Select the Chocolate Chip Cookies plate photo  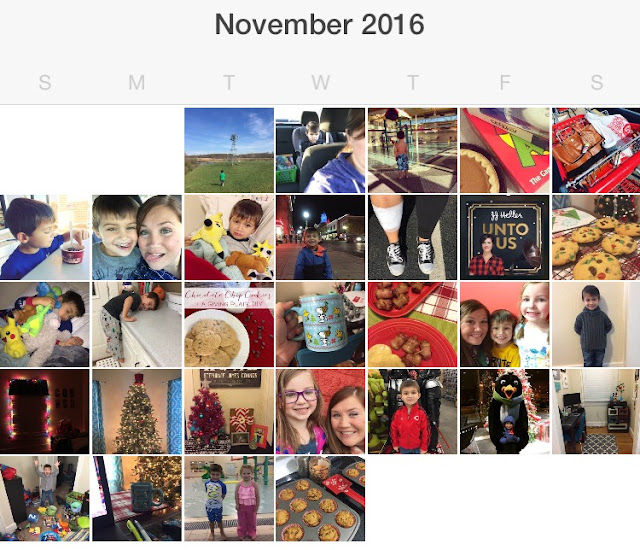pos(229,324)
